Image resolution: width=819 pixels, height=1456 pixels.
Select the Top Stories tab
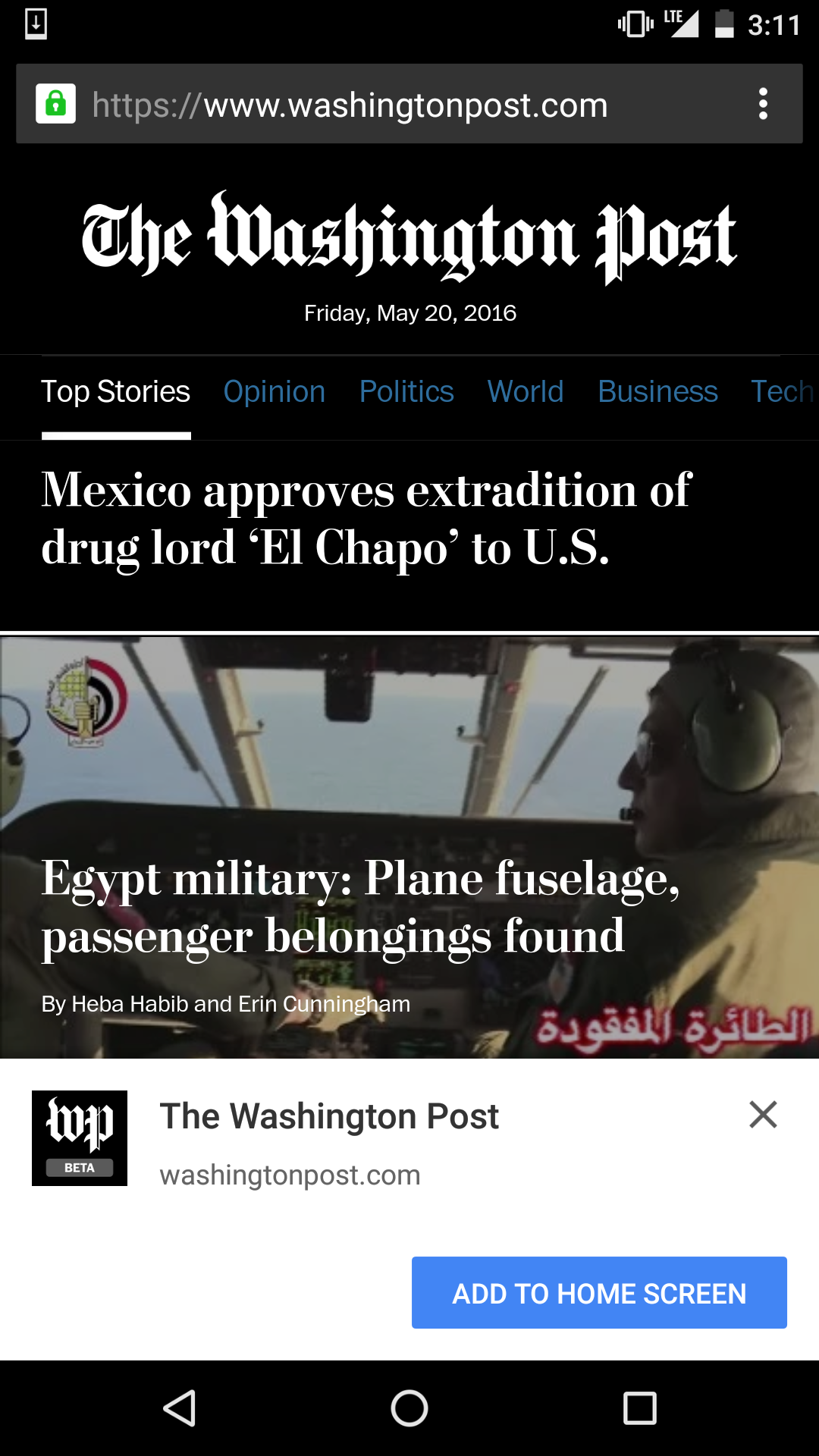115,392
